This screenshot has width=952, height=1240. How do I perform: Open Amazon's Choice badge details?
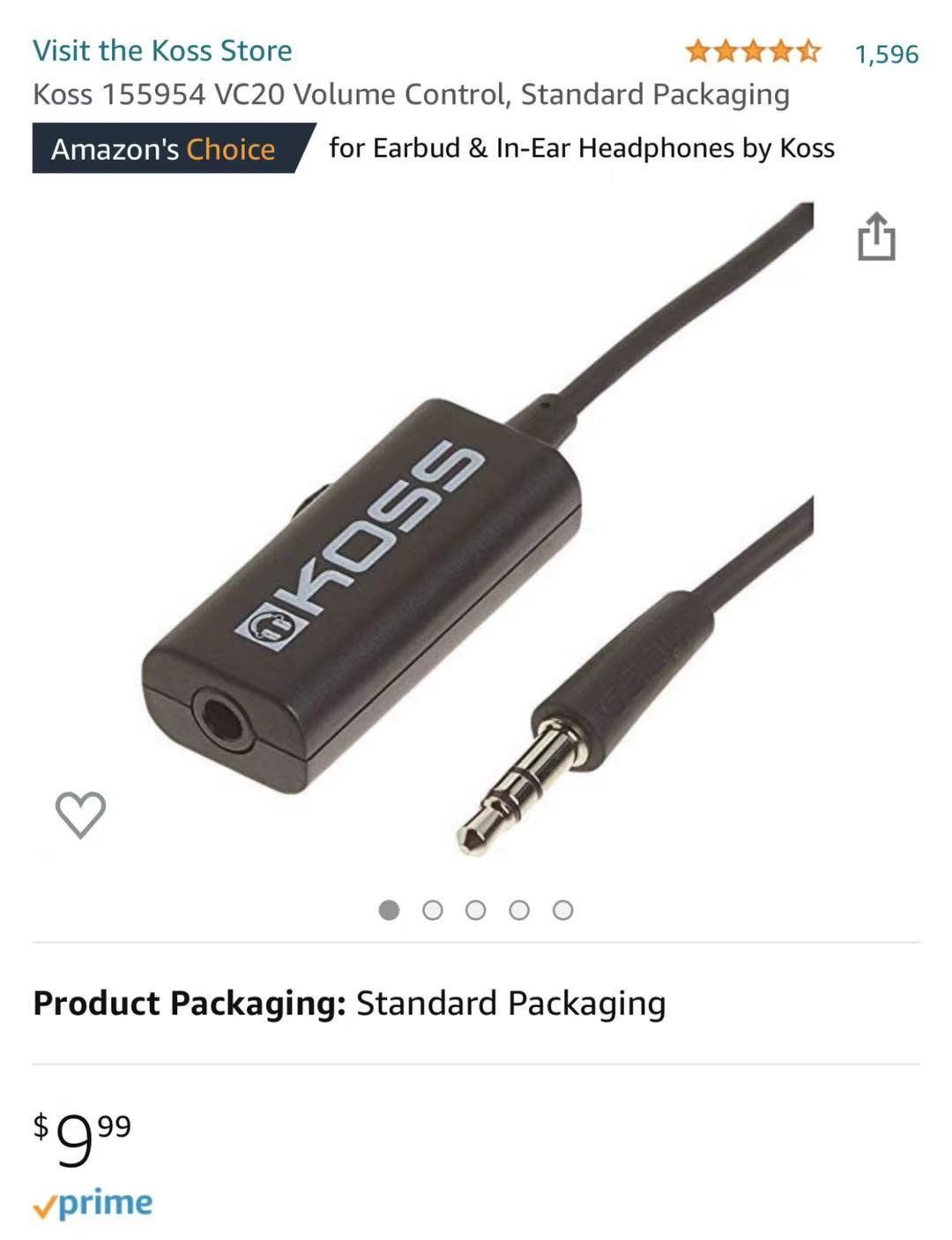pos(164,148)
